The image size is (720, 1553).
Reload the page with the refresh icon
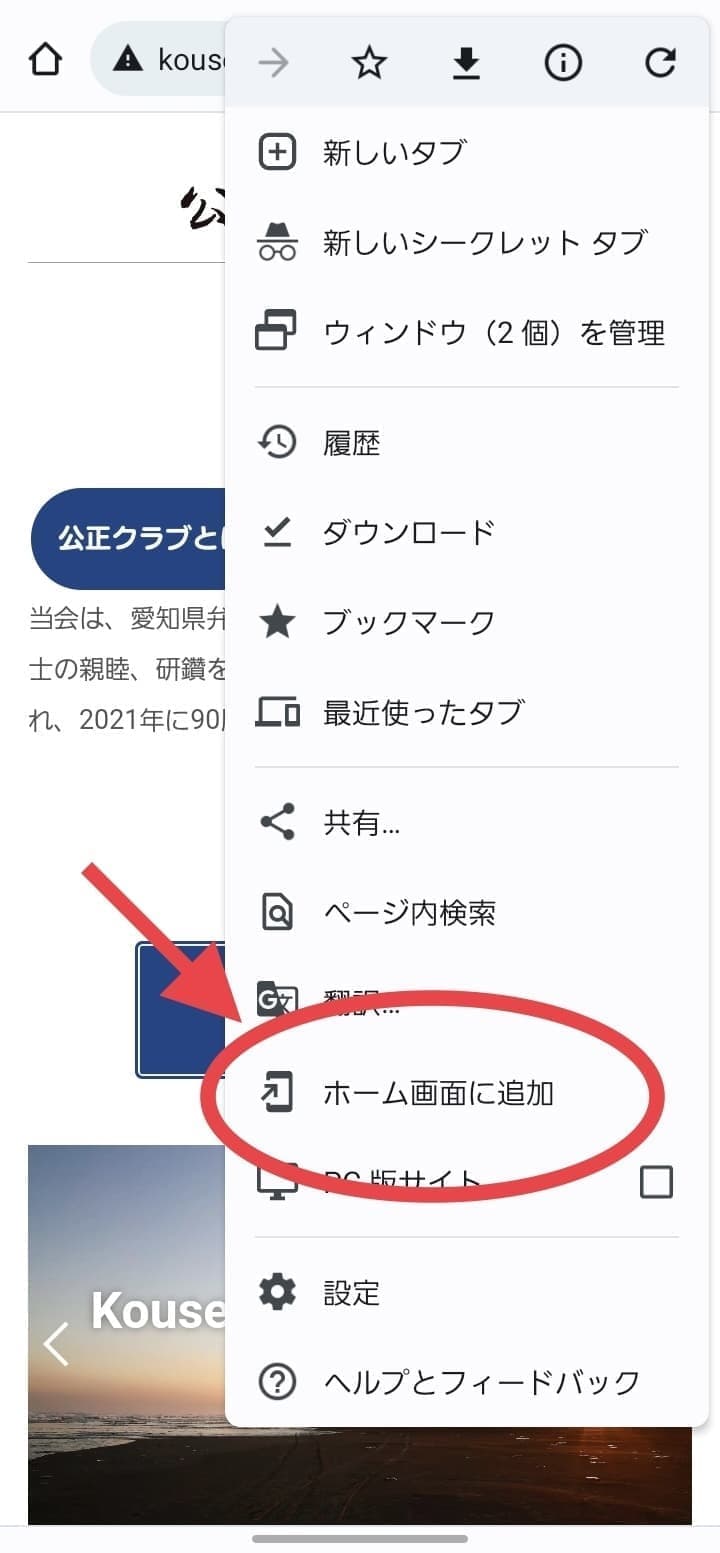[x=660, y=64]
